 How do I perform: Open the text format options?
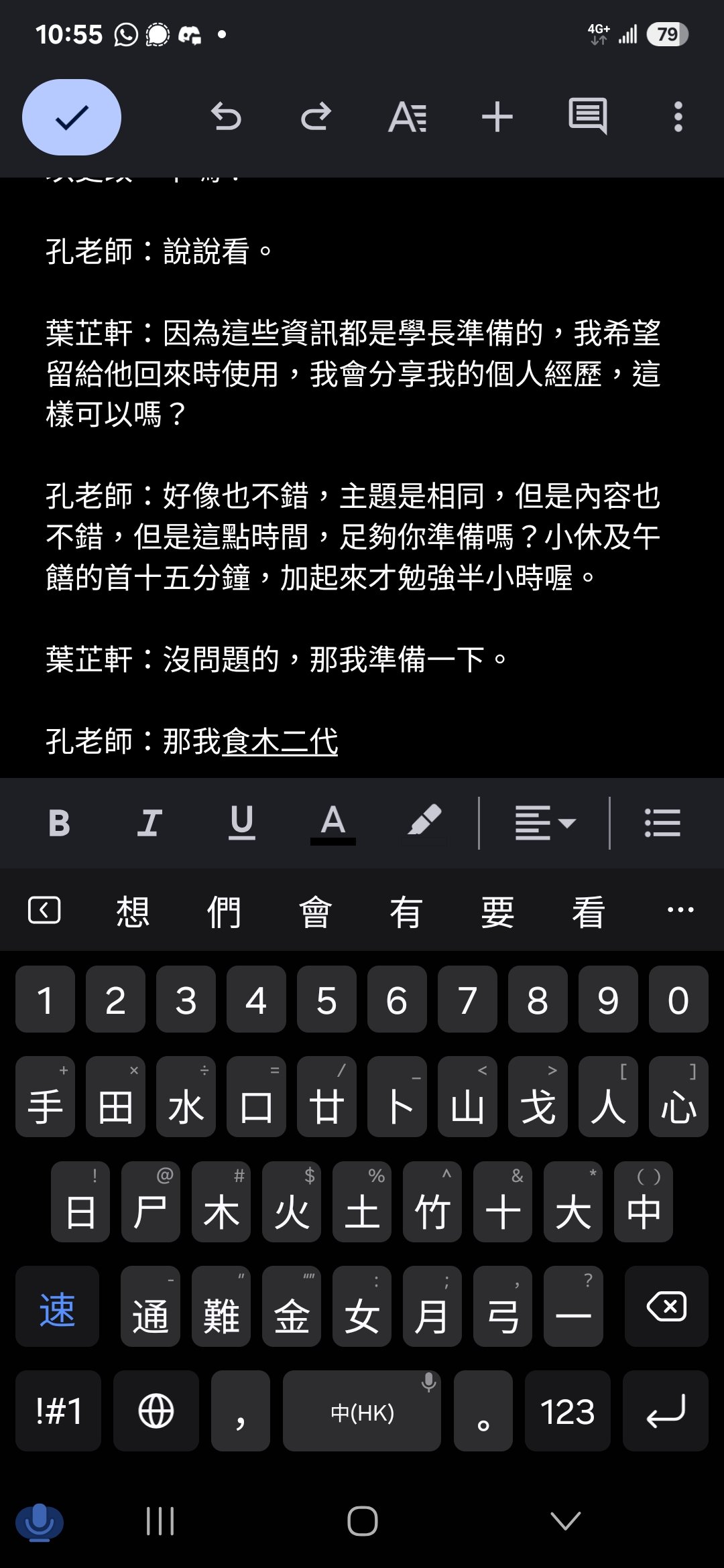[407, 117]
